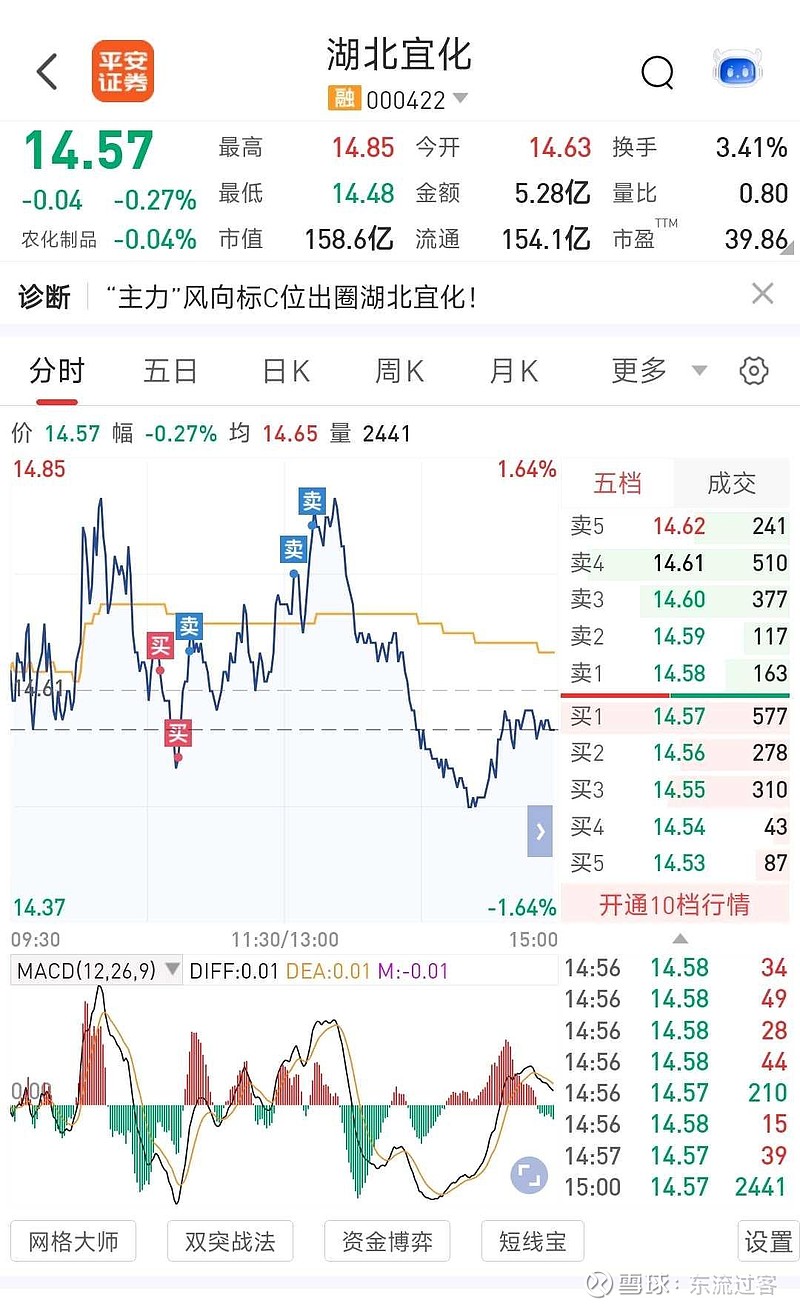
Task: Tap the blue chevron on the chart
Action: 539,831
